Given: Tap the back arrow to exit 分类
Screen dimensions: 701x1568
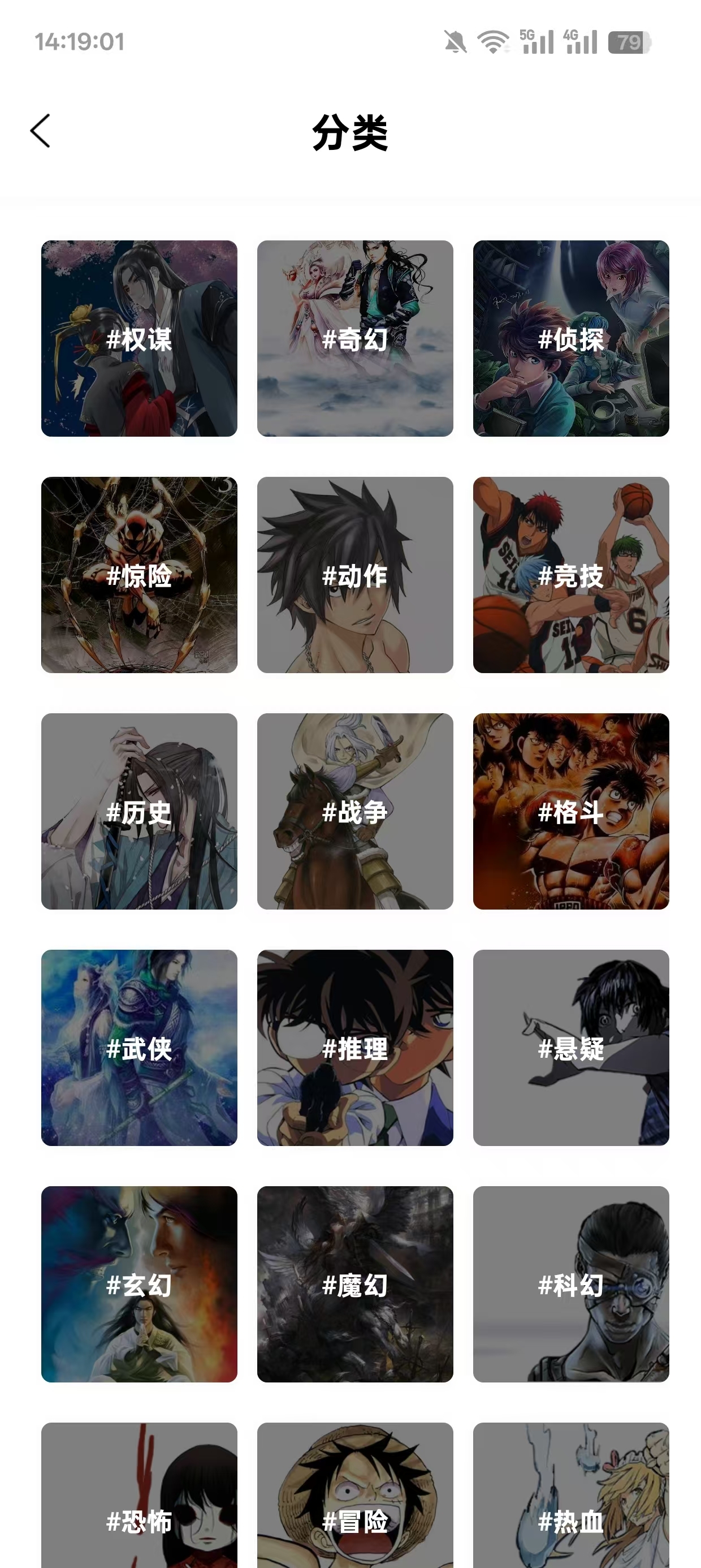Looking at the screenshot, I should pyautogui.click(x=40, y=131).
